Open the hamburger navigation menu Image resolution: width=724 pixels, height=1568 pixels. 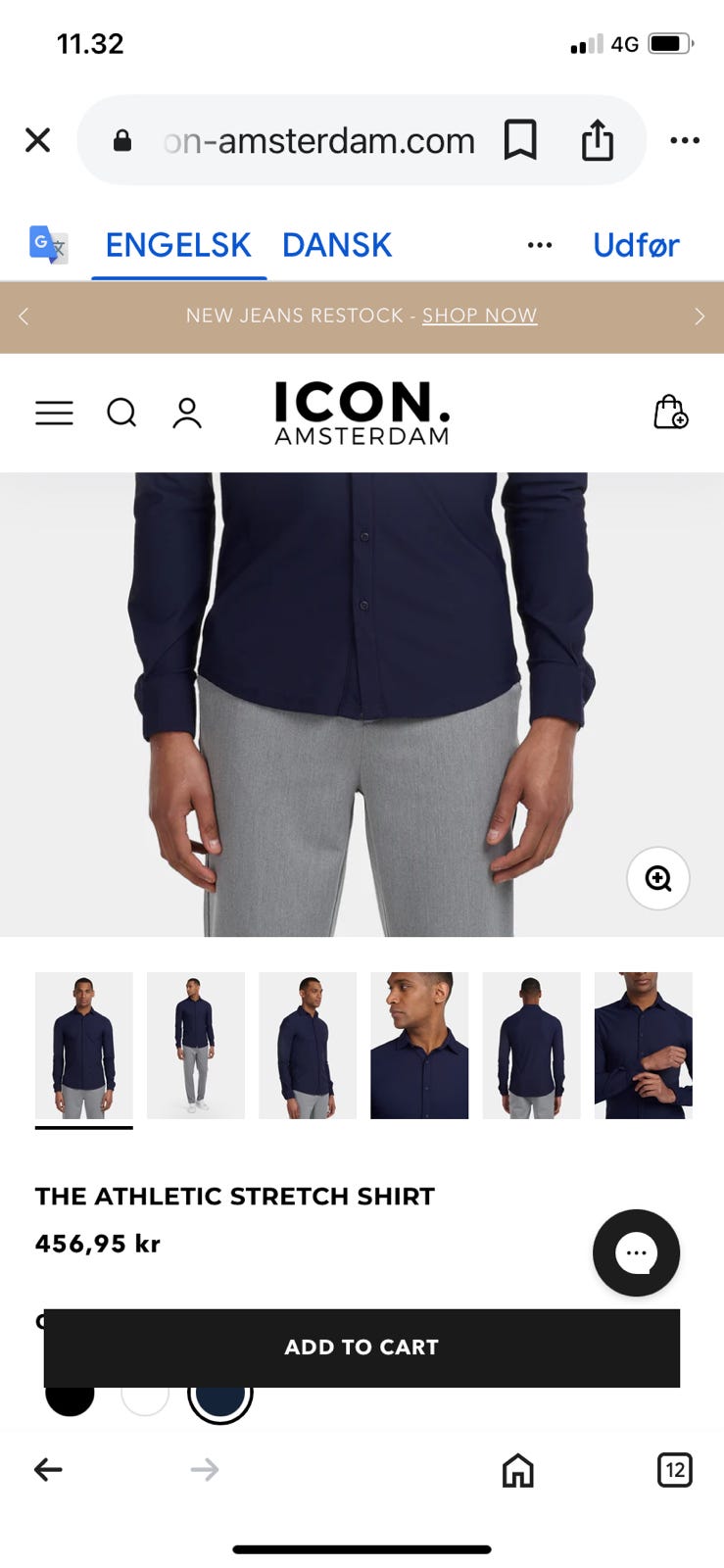point(54,413)
